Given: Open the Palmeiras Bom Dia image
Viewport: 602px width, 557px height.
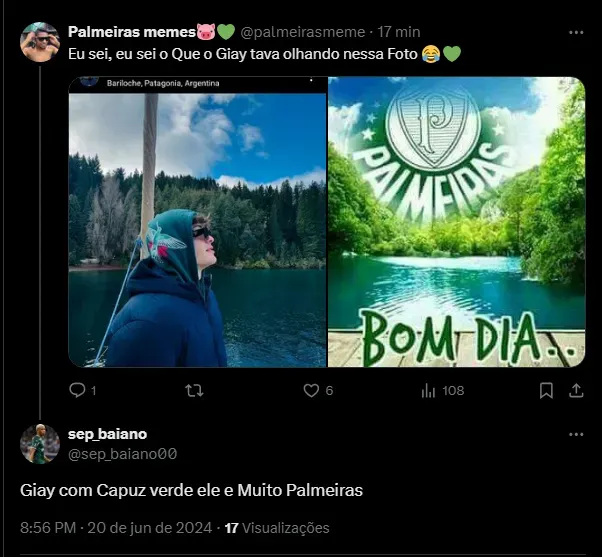Looking at the screenshot, I should coord(456,222).
